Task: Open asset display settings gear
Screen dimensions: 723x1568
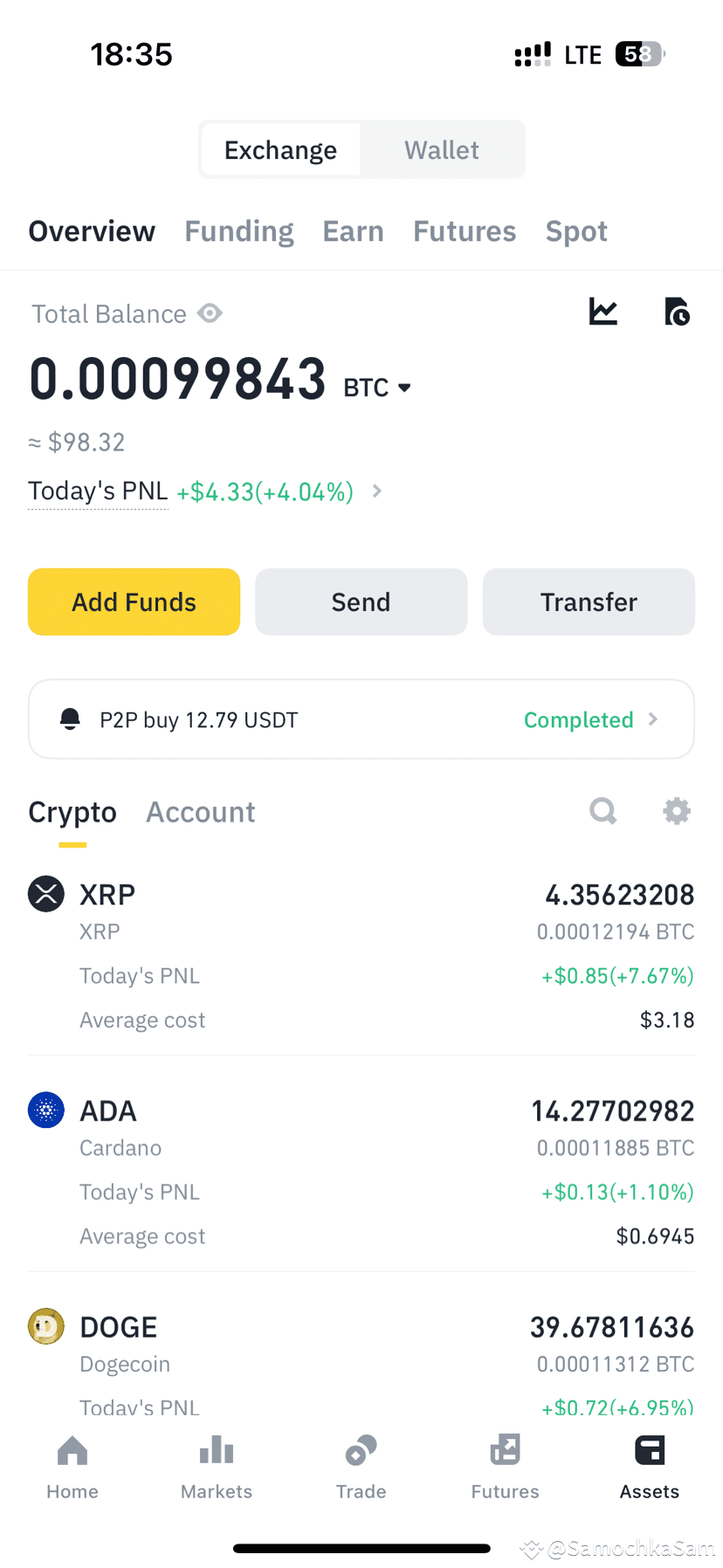Action: [x=677, y=811]
